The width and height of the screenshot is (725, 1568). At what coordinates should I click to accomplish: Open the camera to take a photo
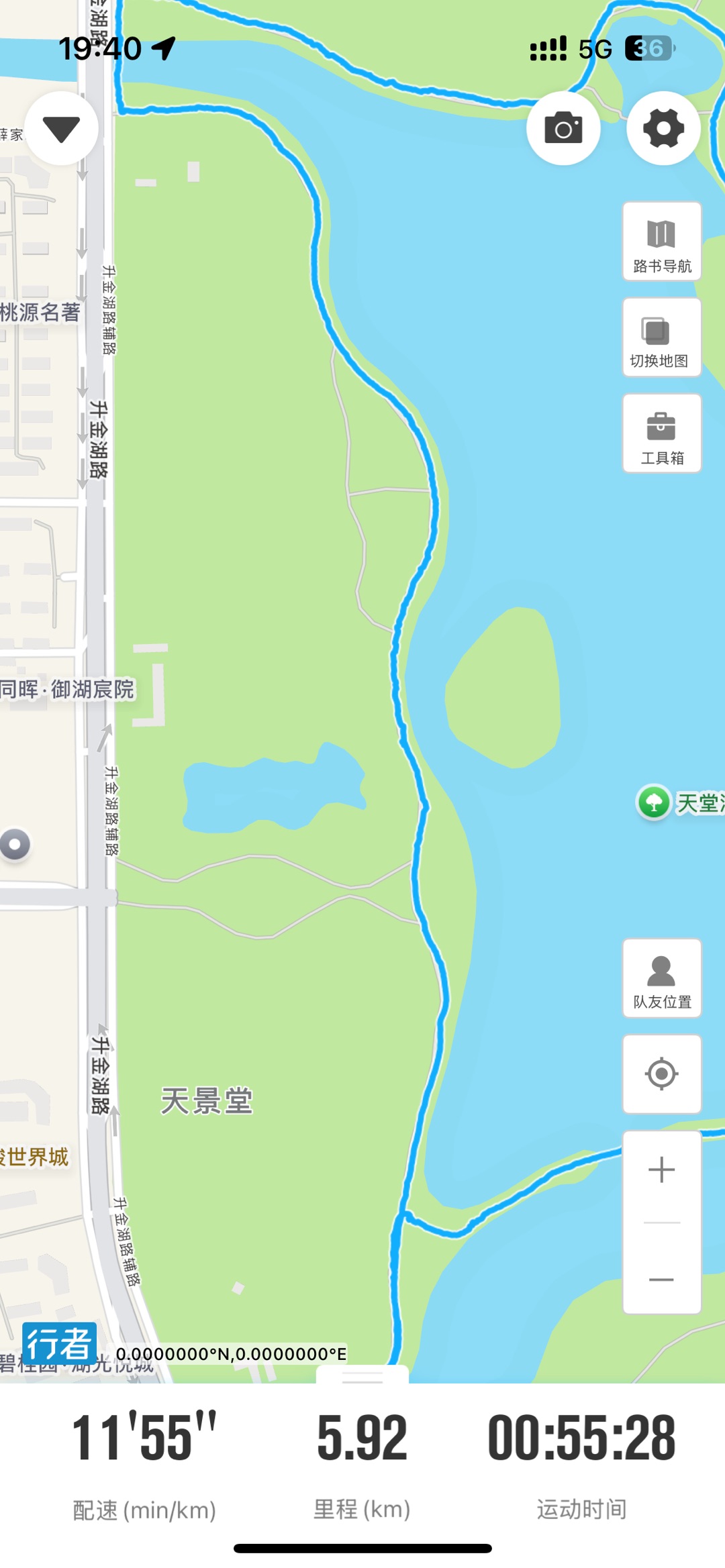coord(563,128)
